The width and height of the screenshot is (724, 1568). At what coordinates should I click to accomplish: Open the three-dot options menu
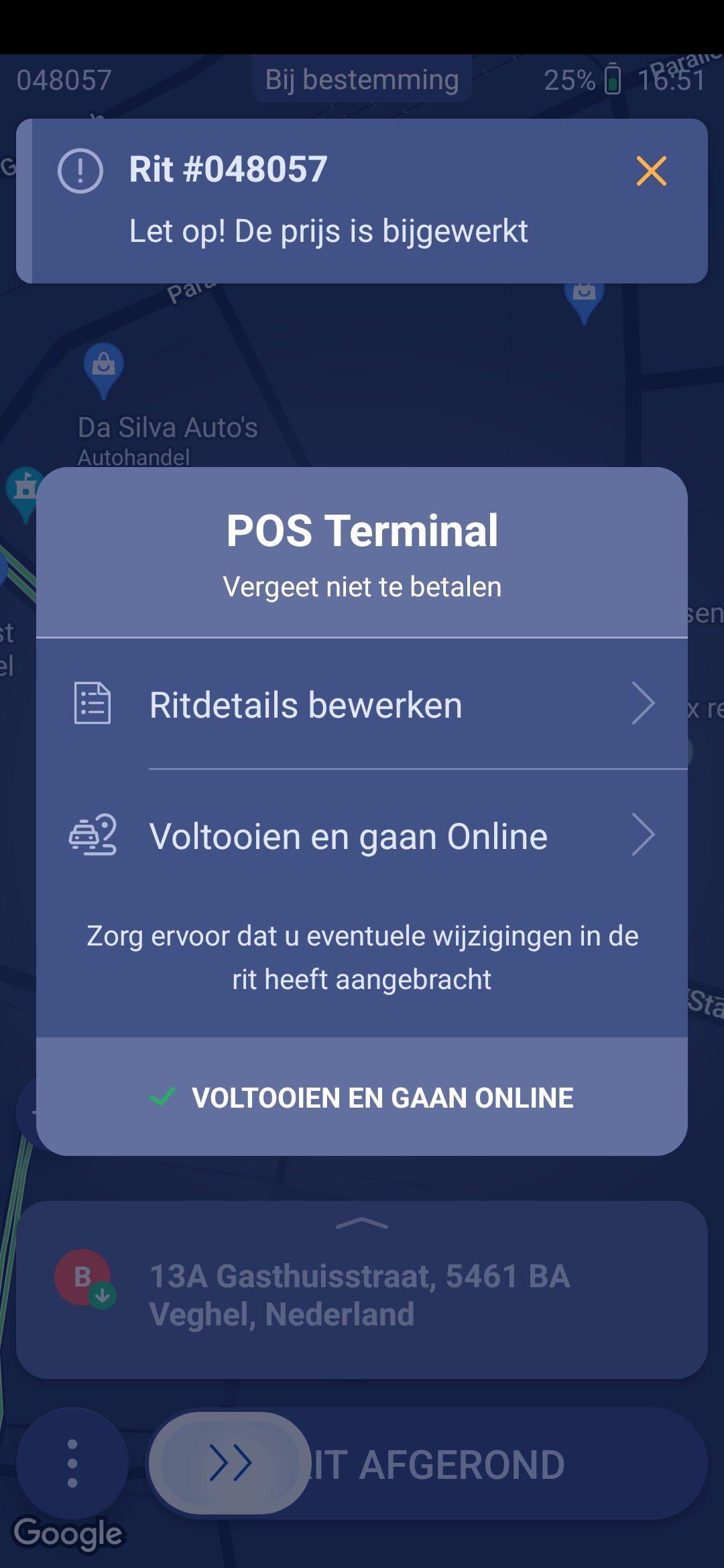[x=72, y=1463]
